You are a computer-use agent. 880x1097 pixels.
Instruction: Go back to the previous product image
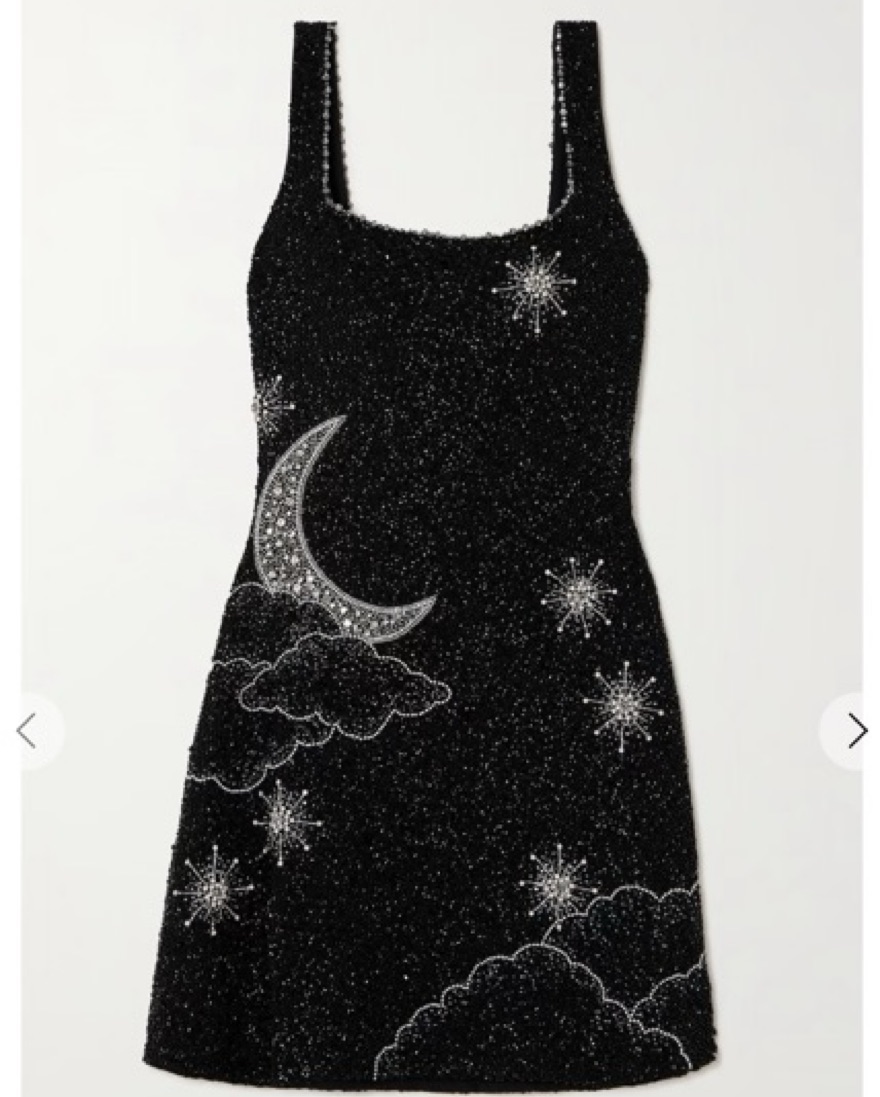27,732
